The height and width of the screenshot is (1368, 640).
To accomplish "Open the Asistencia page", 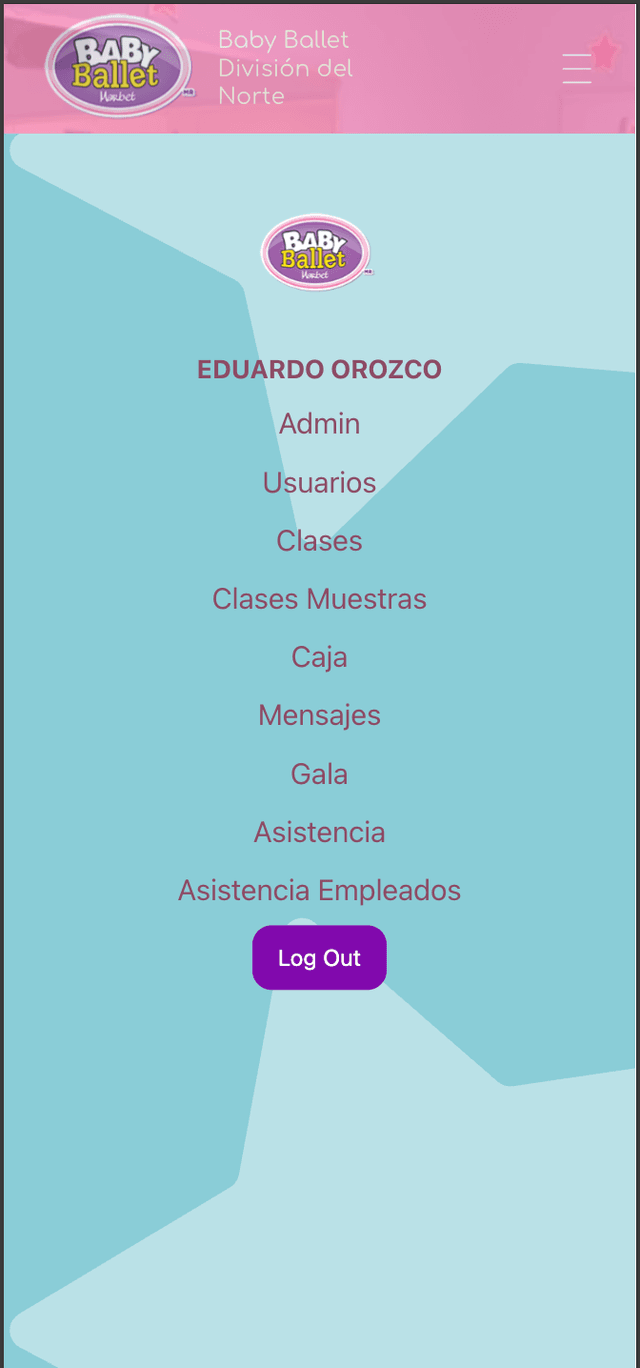I will 320,832.
